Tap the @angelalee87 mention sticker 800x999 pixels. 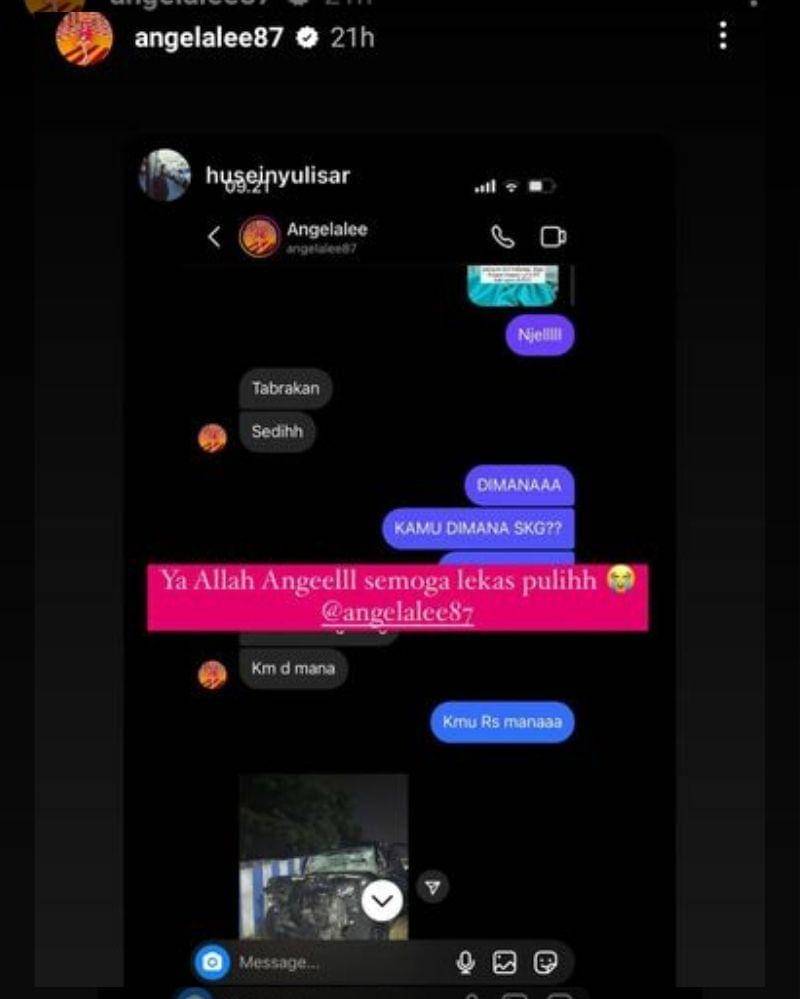[x=397, y=612]
